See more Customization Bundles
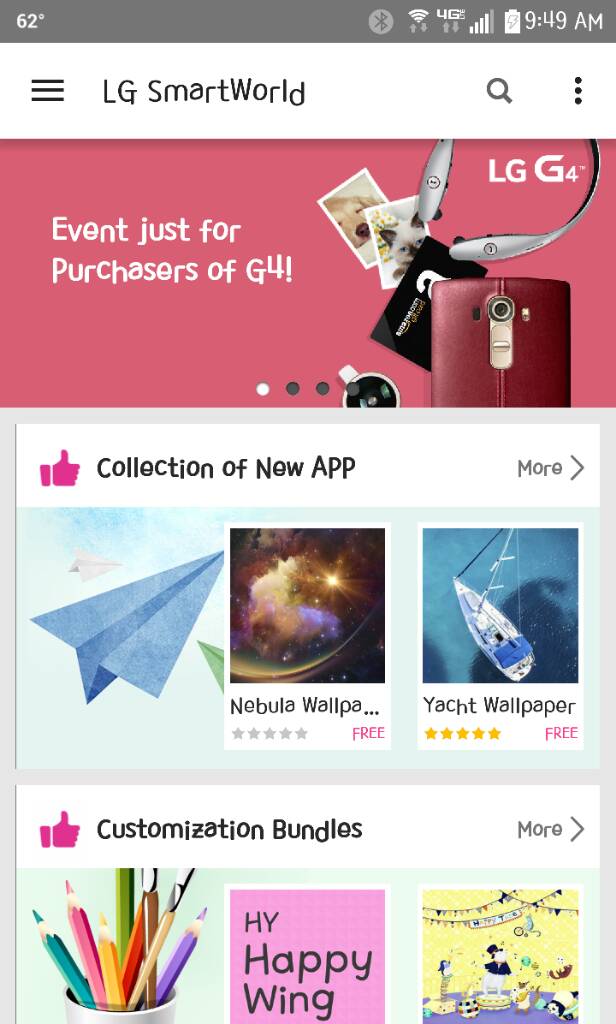Image resolution: width=616 pixels, height=1024 pixels. click(x=550, y=829)
